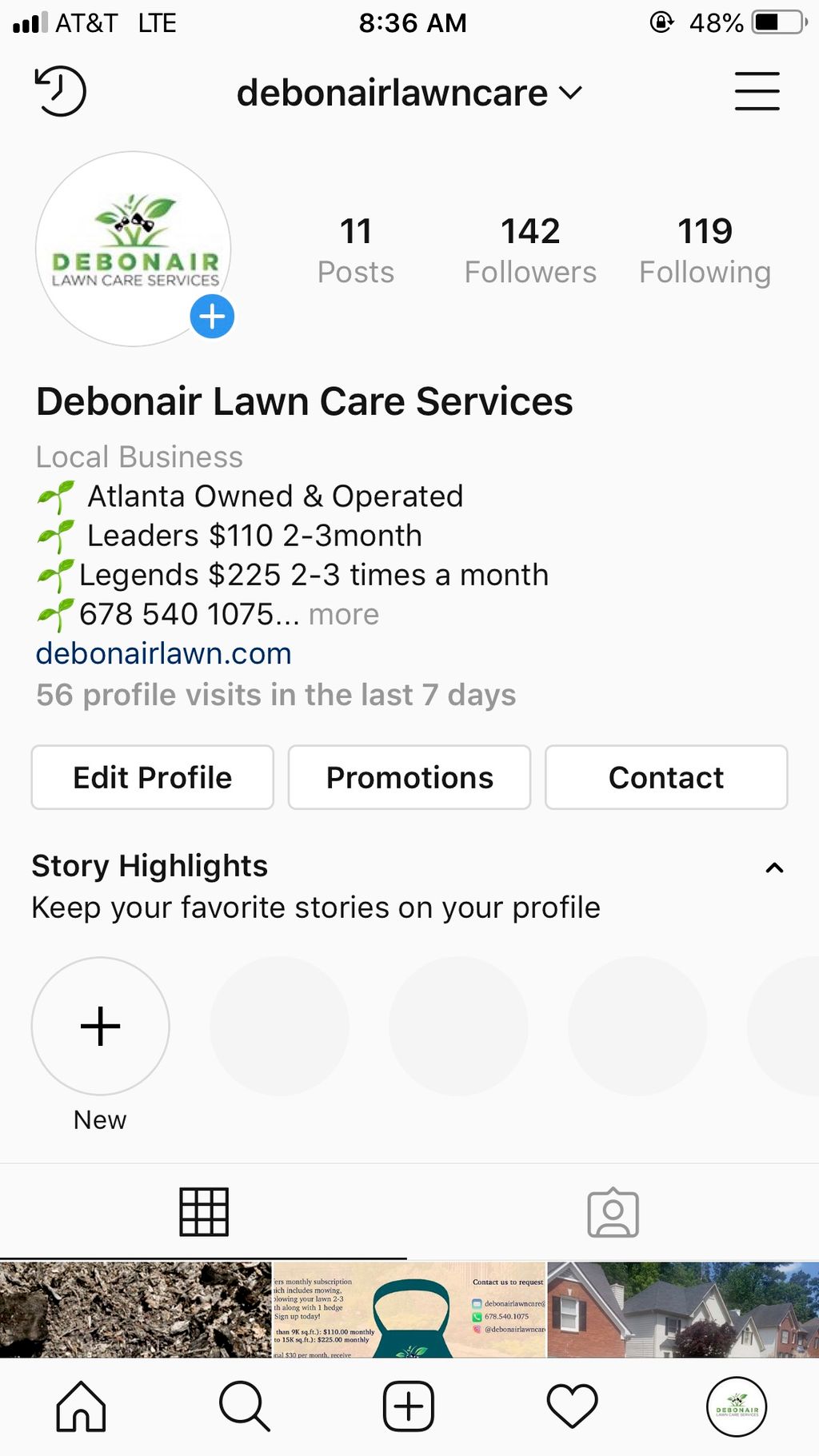Switch accounts via debonairlawncare dropdown
This screenshot has width=819, height=1456.
point(409,93)
